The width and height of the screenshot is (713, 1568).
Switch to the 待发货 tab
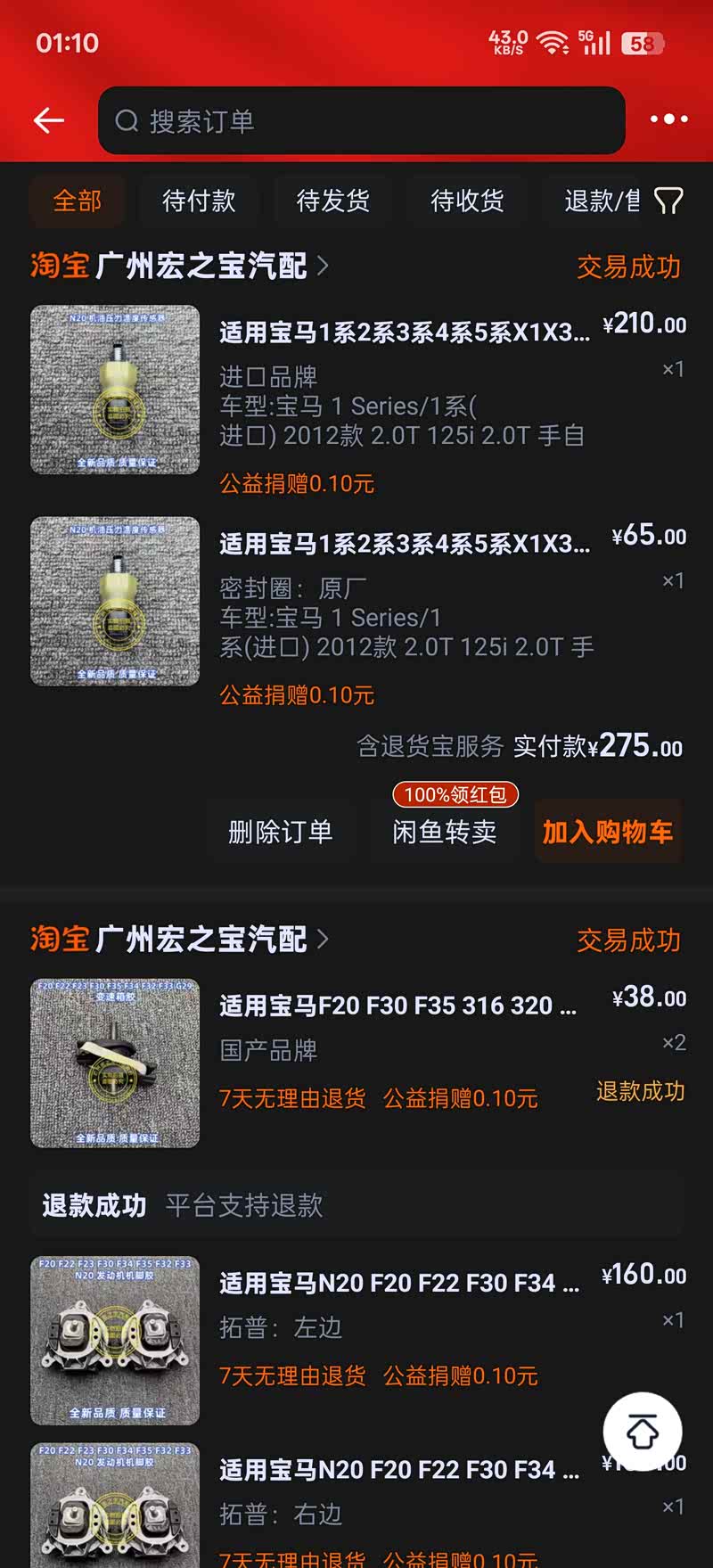pos(332,201)
